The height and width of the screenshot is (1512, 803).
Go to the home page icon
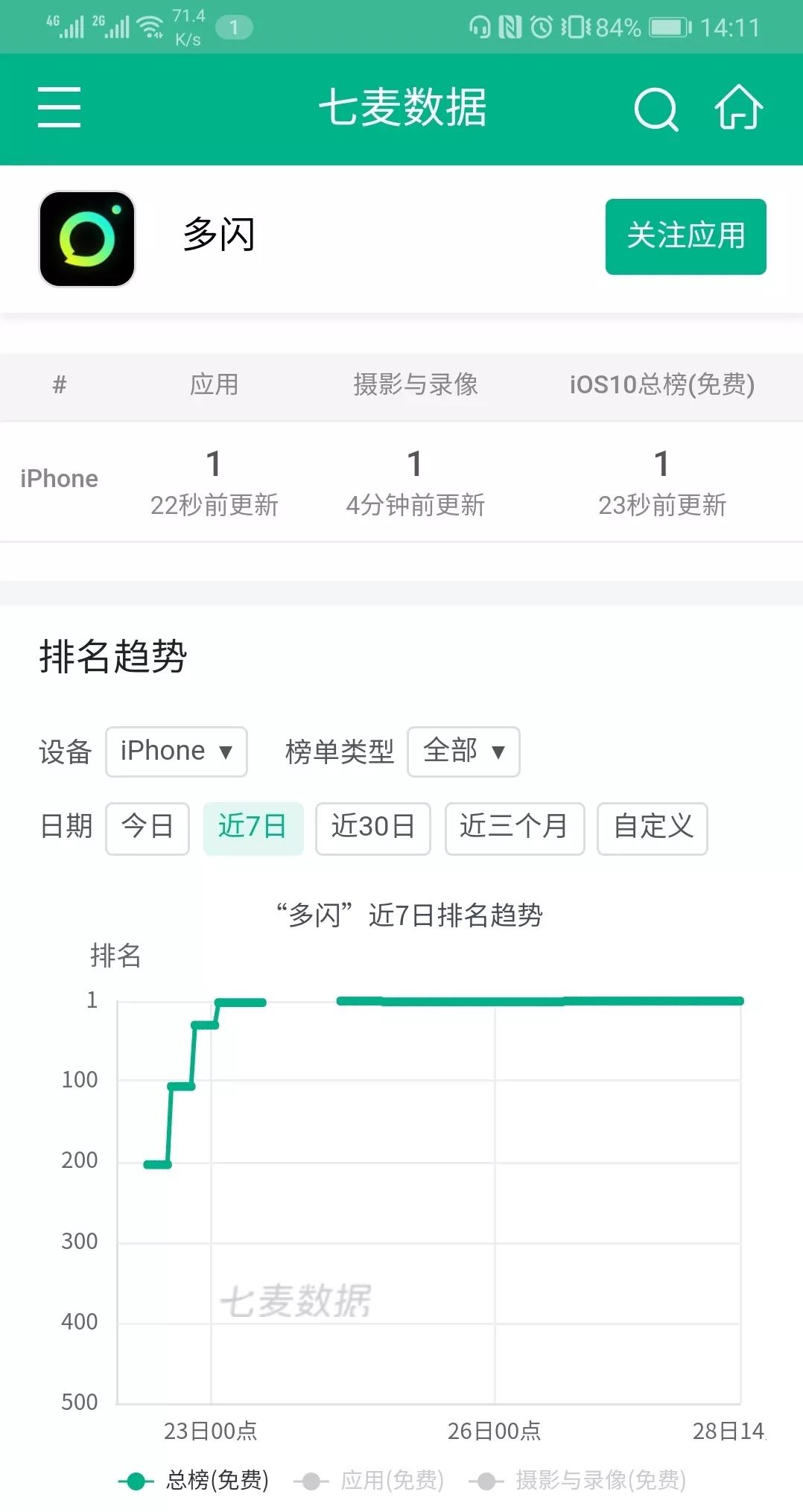point(738,107)
